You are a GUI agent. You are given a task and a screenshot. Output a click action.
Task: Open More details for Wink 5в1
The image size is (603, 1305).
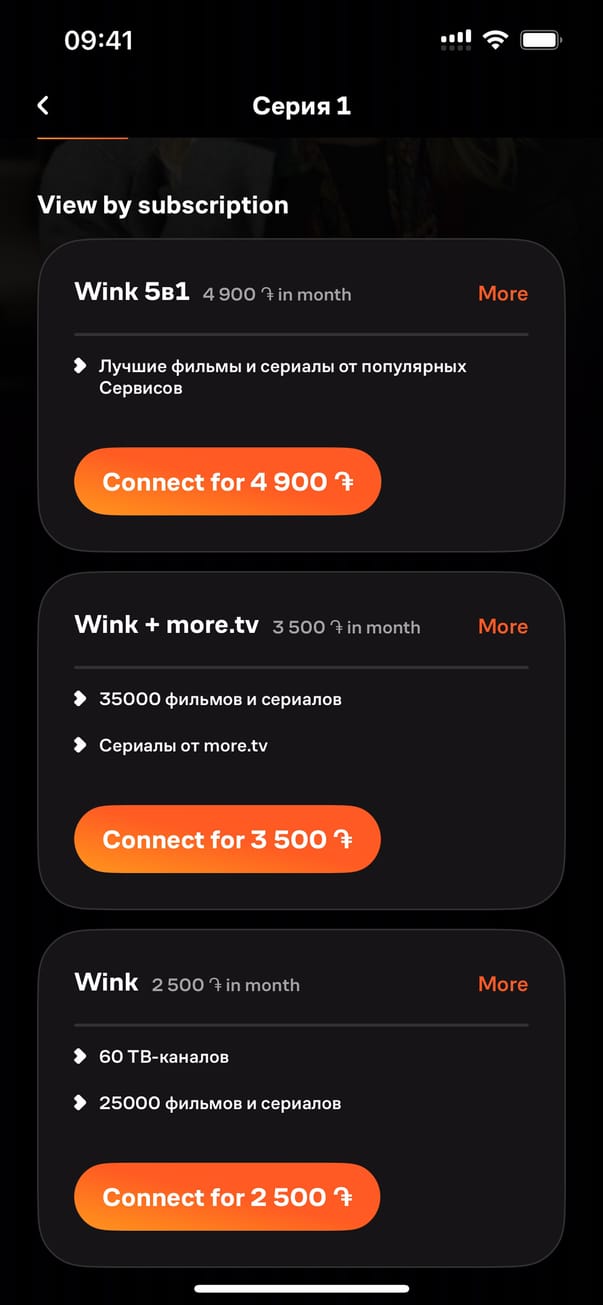point(502,294)
